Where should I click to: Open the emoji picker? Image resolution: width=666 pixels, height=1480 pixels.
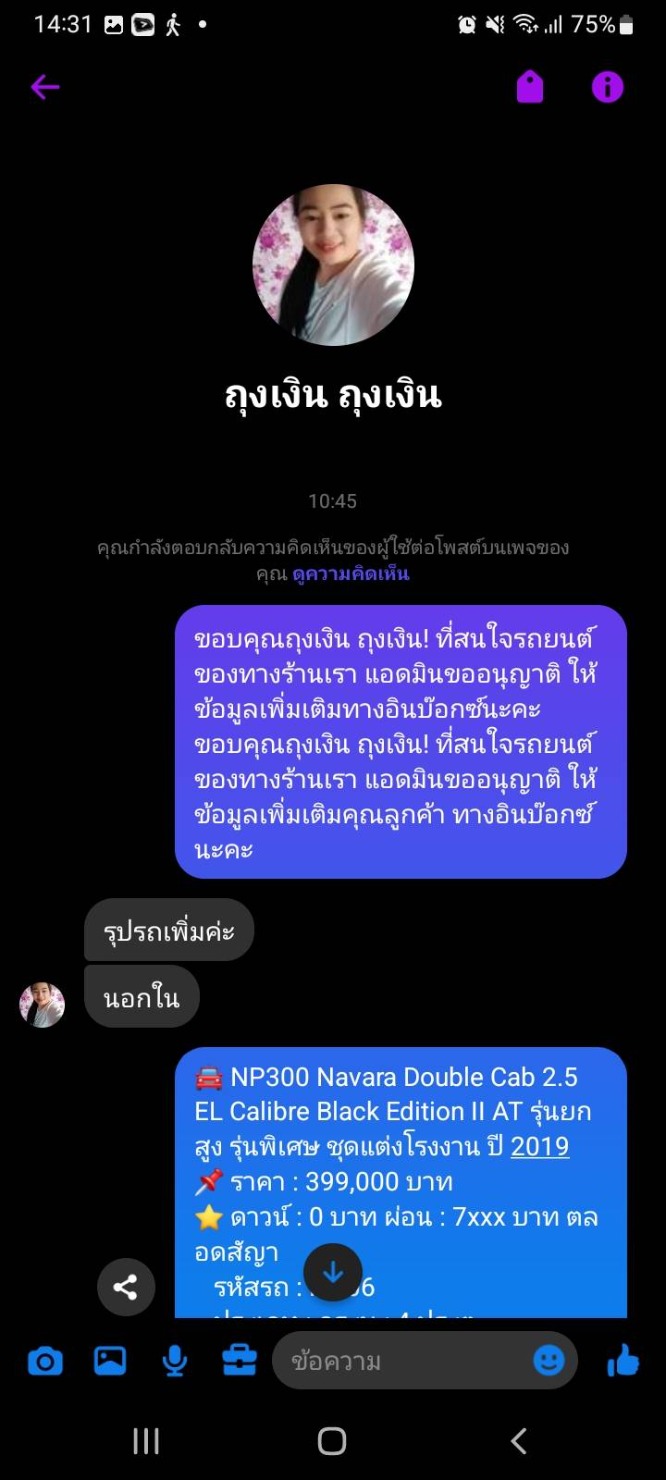pyautogui.click(x=548, y=1361)
